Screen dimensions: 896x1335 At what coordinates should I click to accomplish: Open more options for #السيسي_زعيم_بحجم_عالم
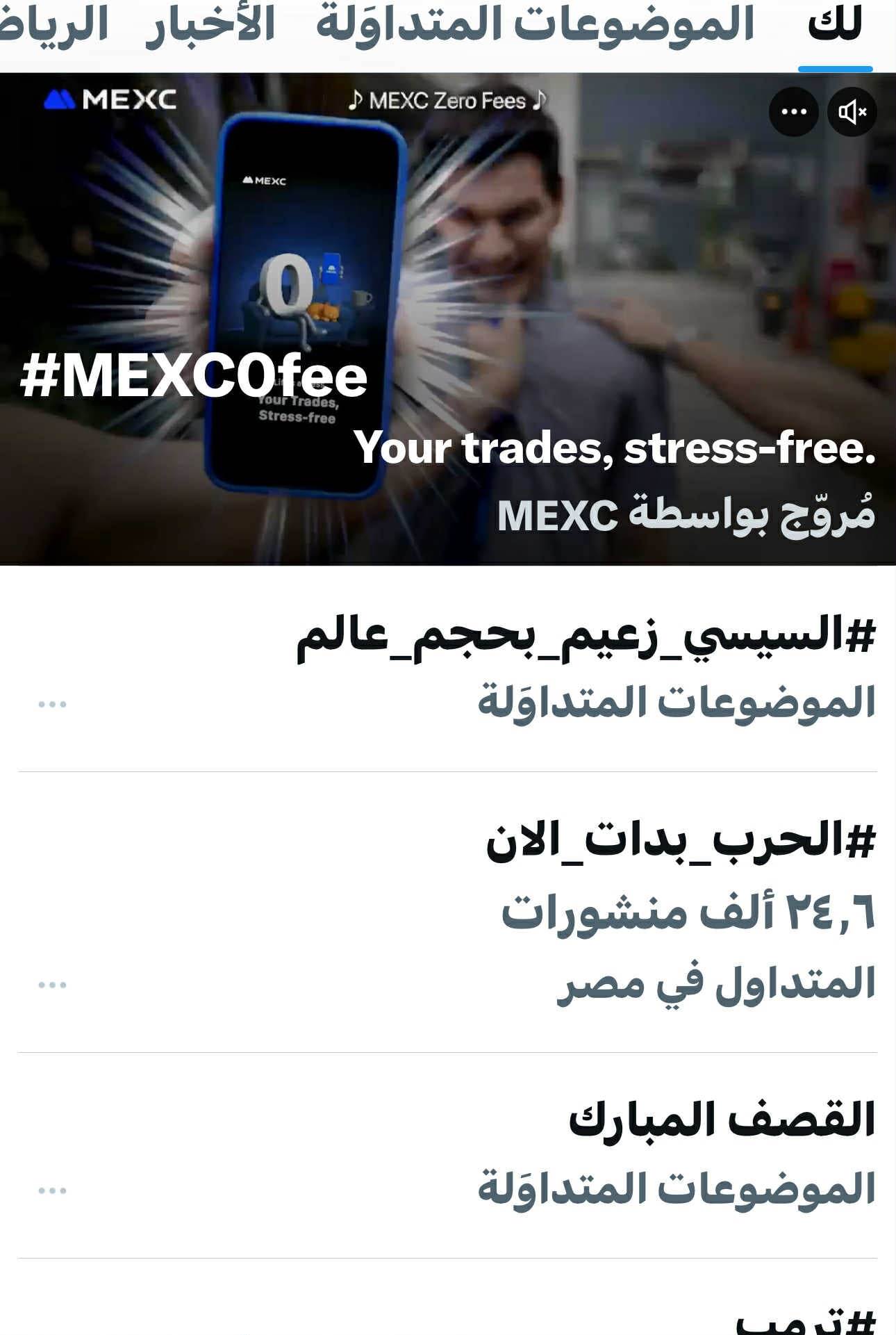pyautogui.click(x=53, y=705)
